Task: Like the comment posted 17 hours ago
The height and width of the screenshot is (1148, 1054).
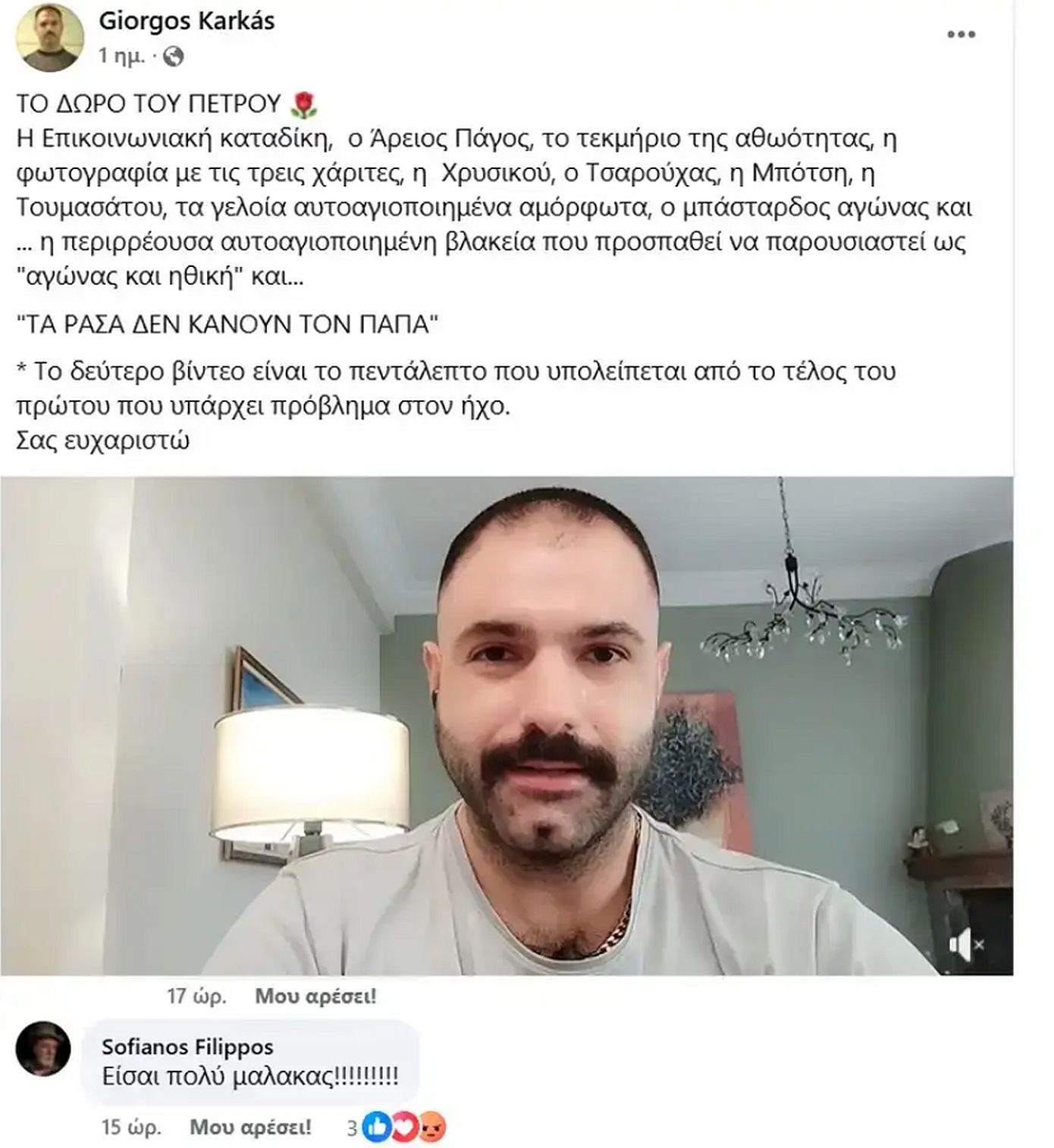Action: click(x=315, y=996)
